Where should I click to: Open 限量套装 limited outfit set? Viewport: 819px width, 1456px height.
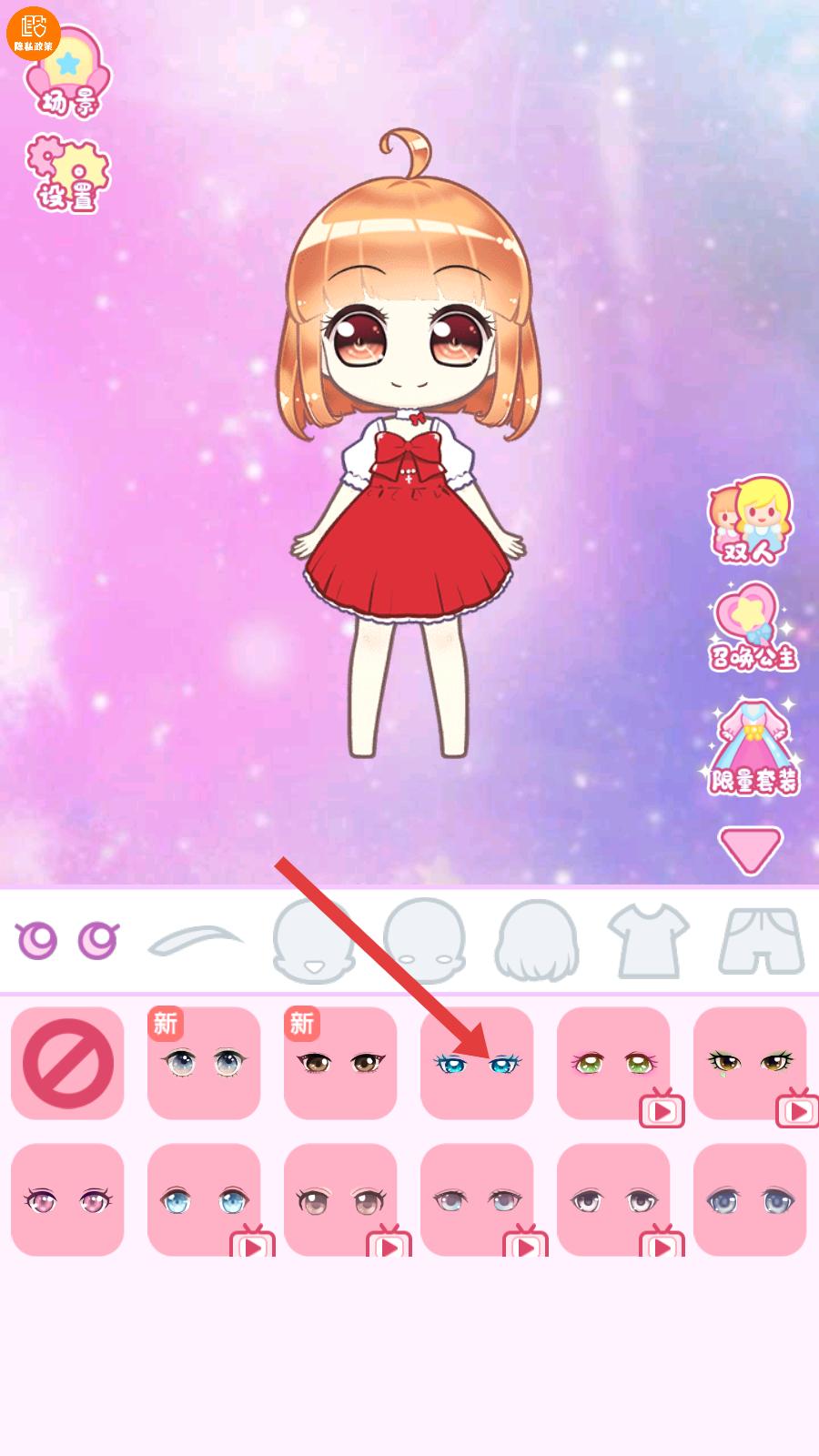[x=753, y=748]
